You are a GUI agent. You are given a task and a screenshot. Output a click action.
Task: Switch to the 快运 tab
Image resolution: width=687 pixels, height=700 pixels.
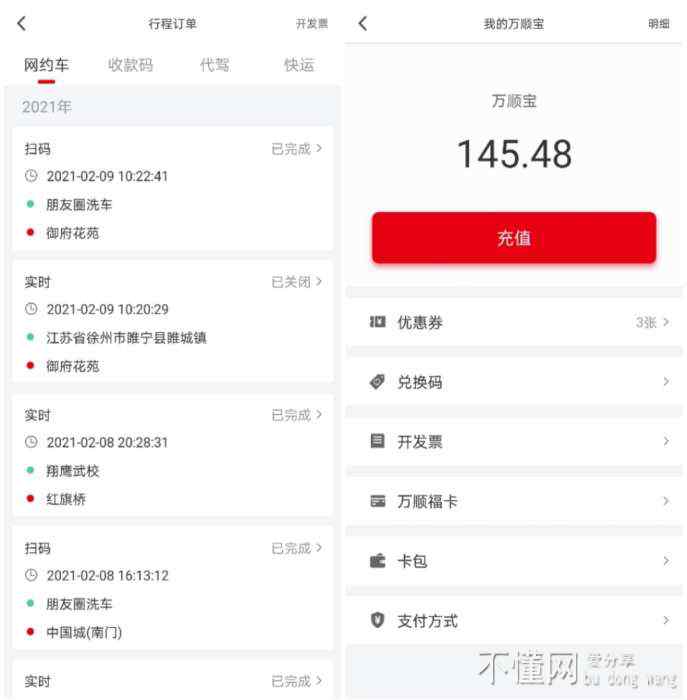coord(299,65)
